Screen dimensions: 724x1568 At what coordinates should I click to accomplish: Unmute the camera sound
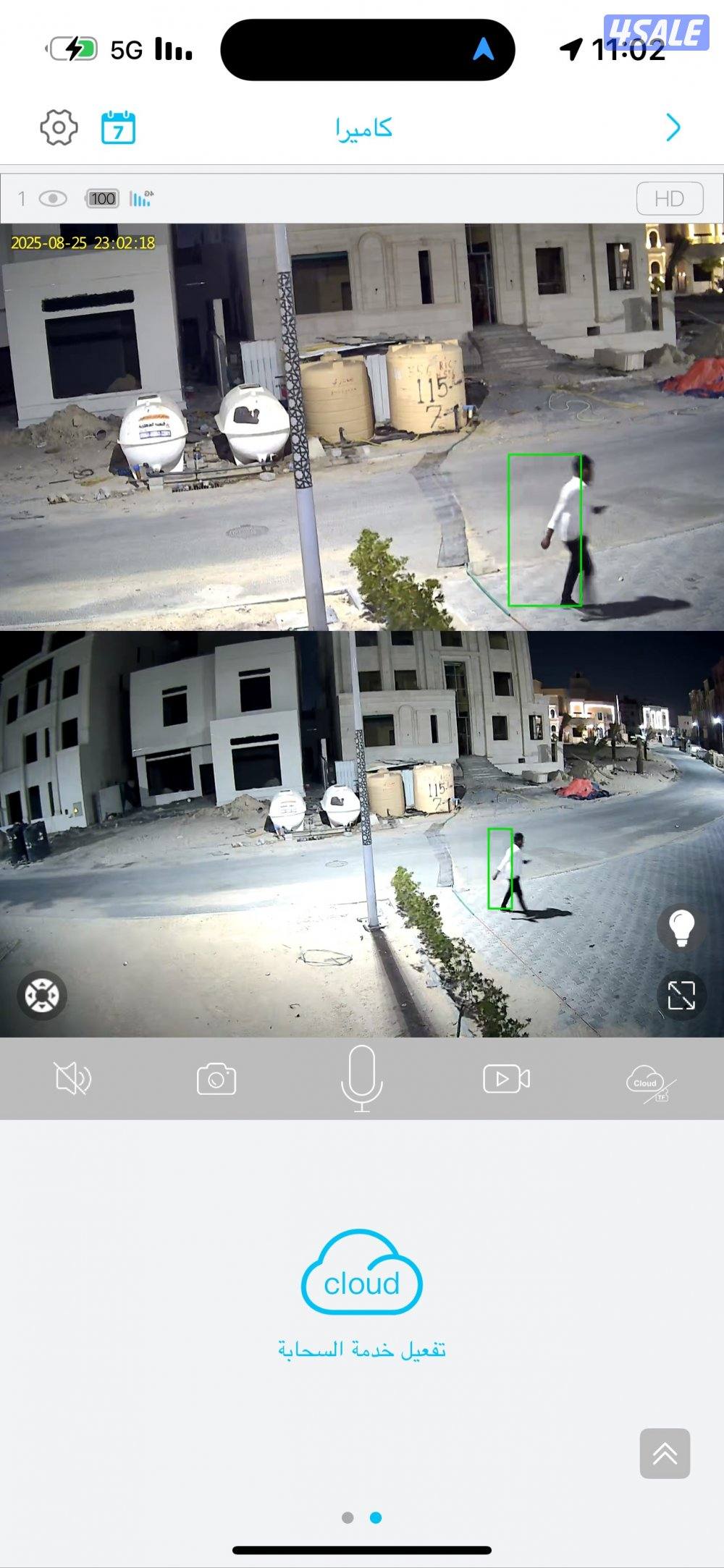click(72, 1079)
